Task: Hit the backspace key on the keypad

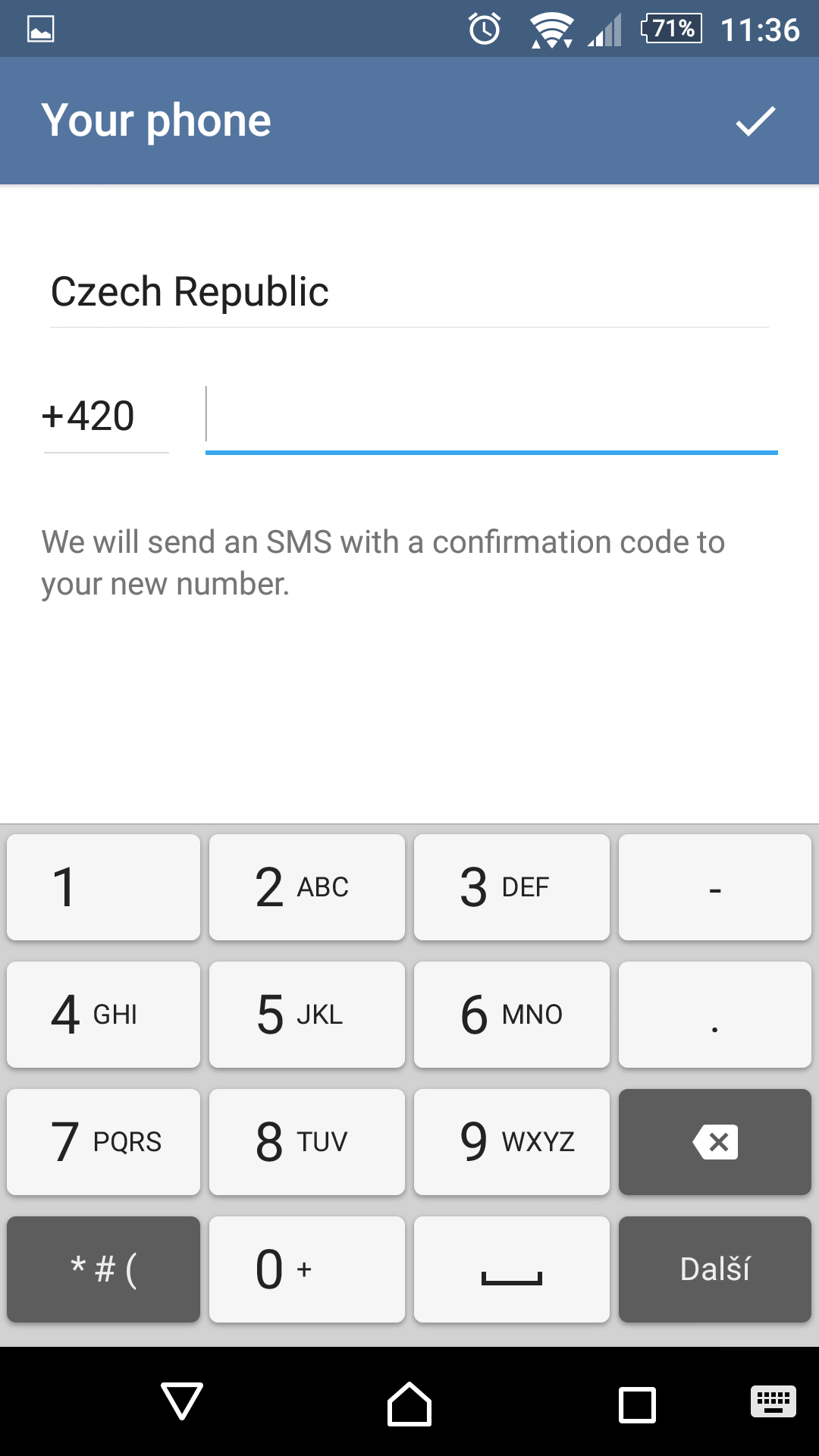Action: [715, 1142]
